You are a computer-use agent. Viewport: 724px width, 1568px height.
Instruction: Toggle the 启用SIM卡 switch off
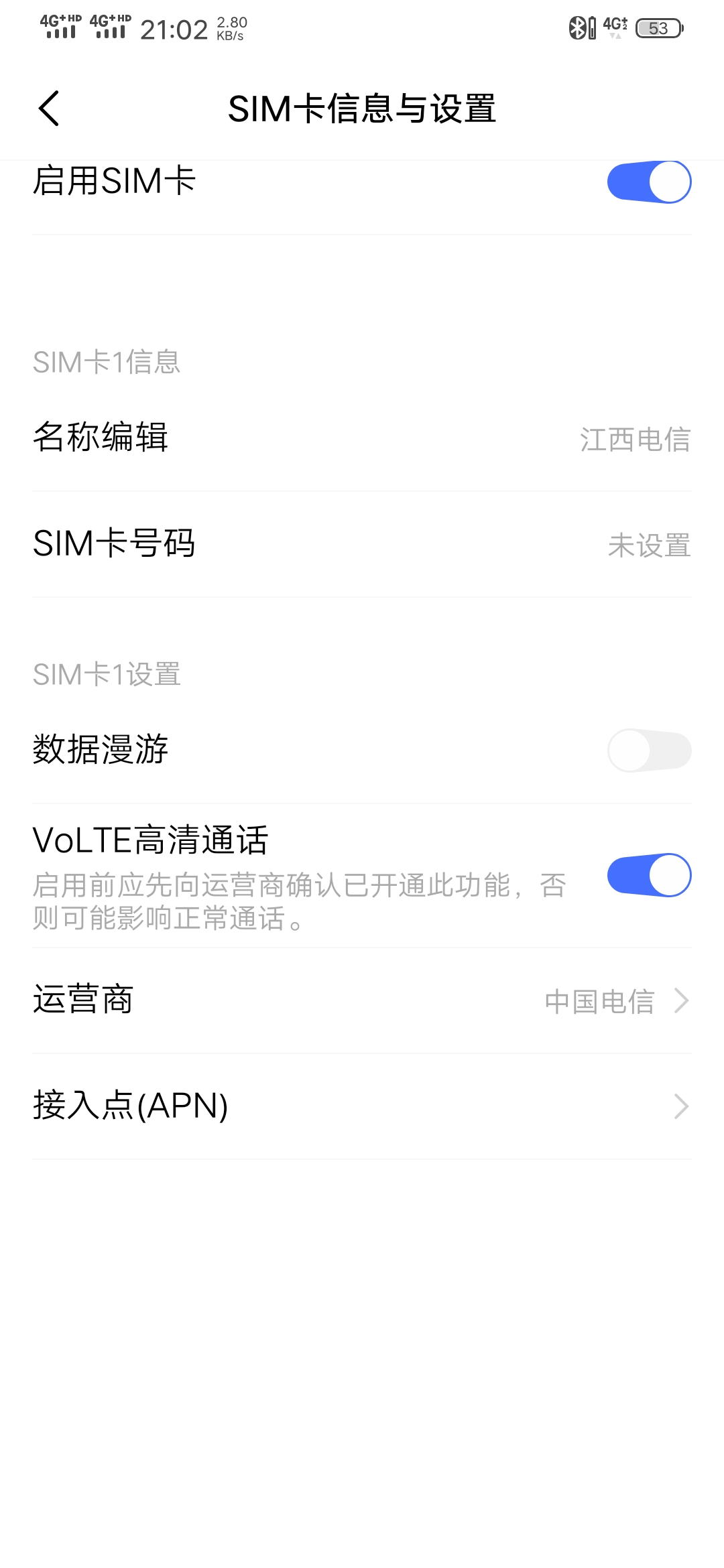click(648, 182)
